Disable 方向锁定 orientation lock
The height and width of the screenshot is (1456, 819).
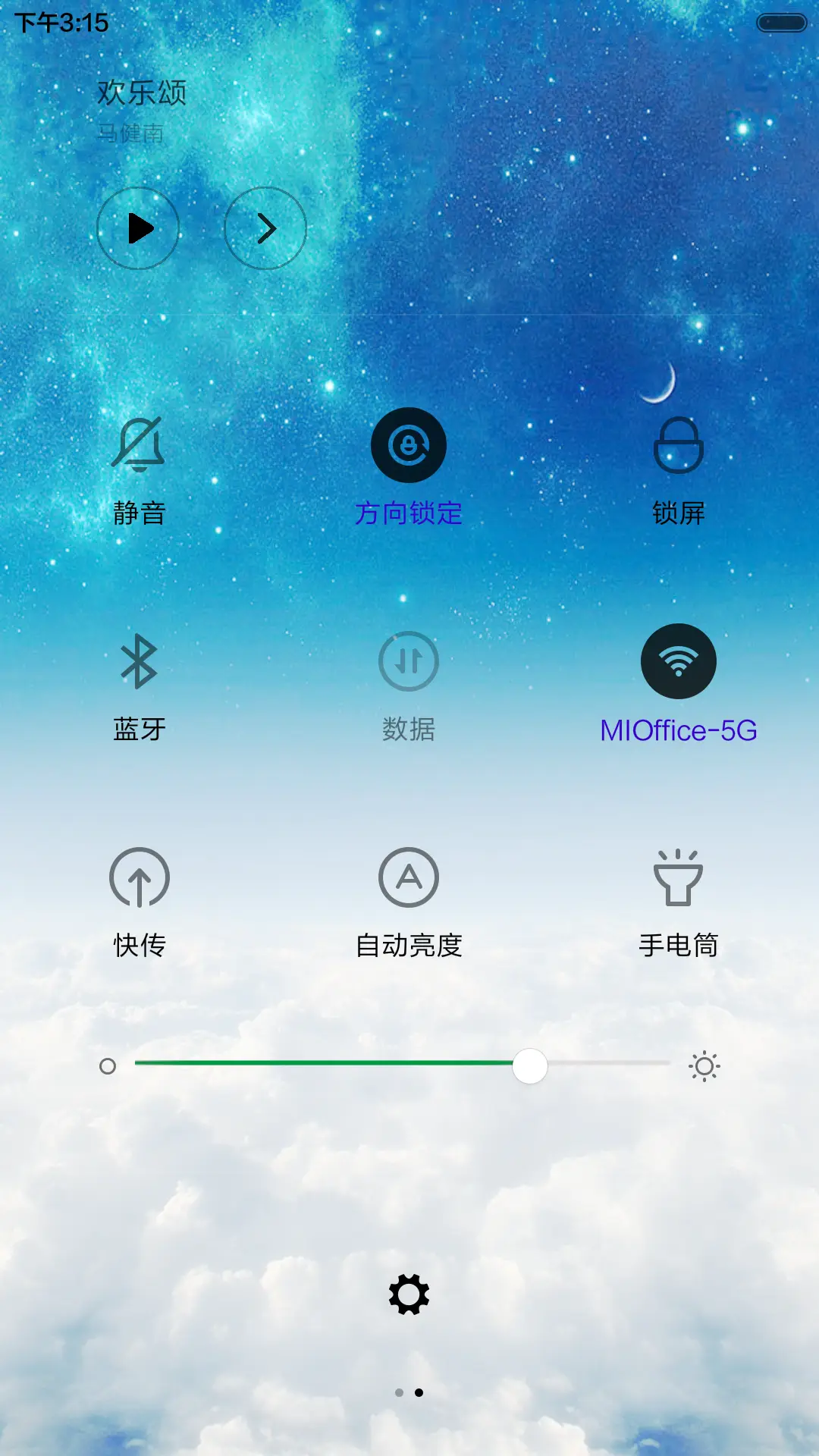(x=409, y=445)
